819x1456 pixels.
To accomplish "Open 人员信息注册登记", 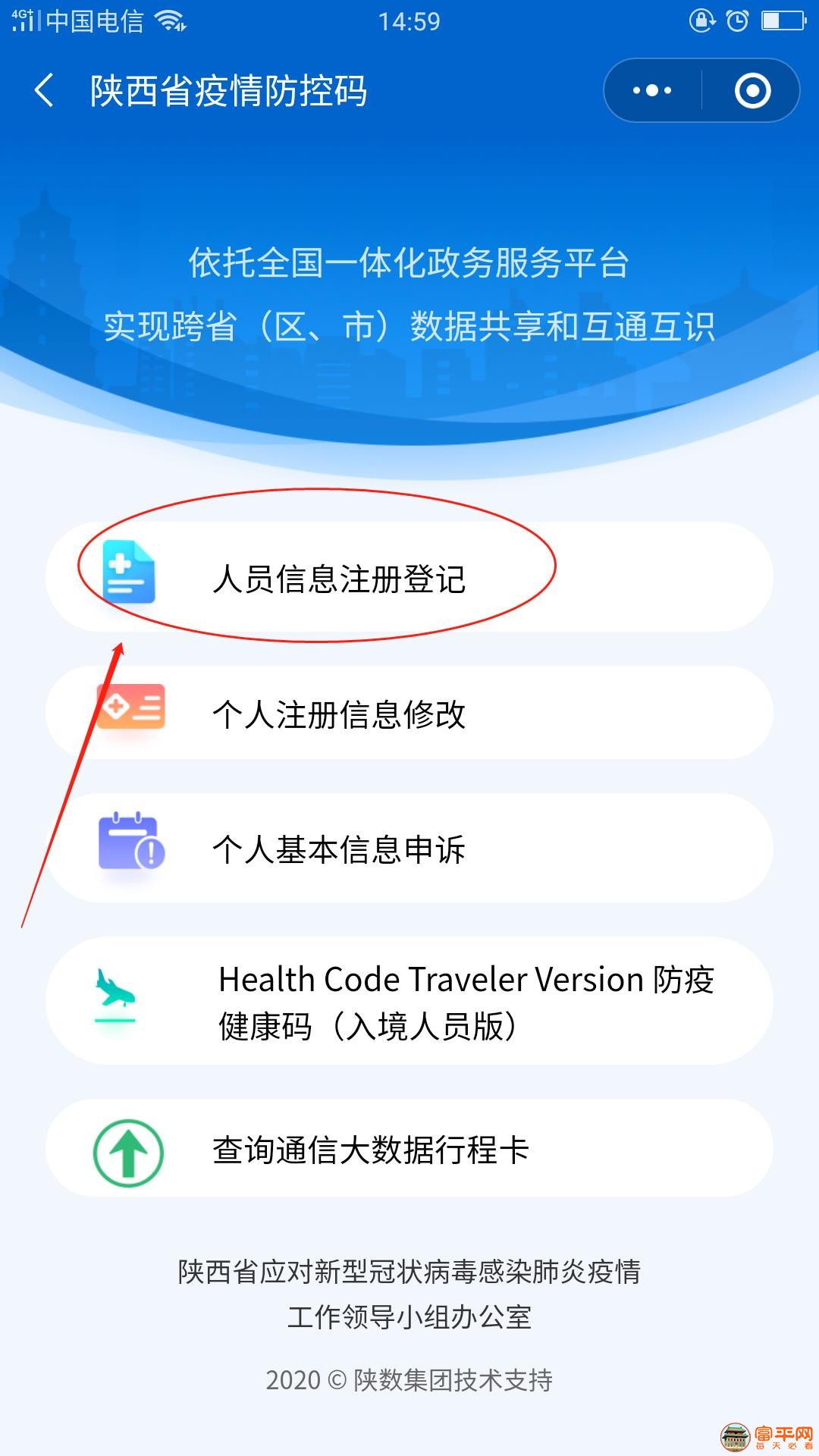I will tap(409, 578).
